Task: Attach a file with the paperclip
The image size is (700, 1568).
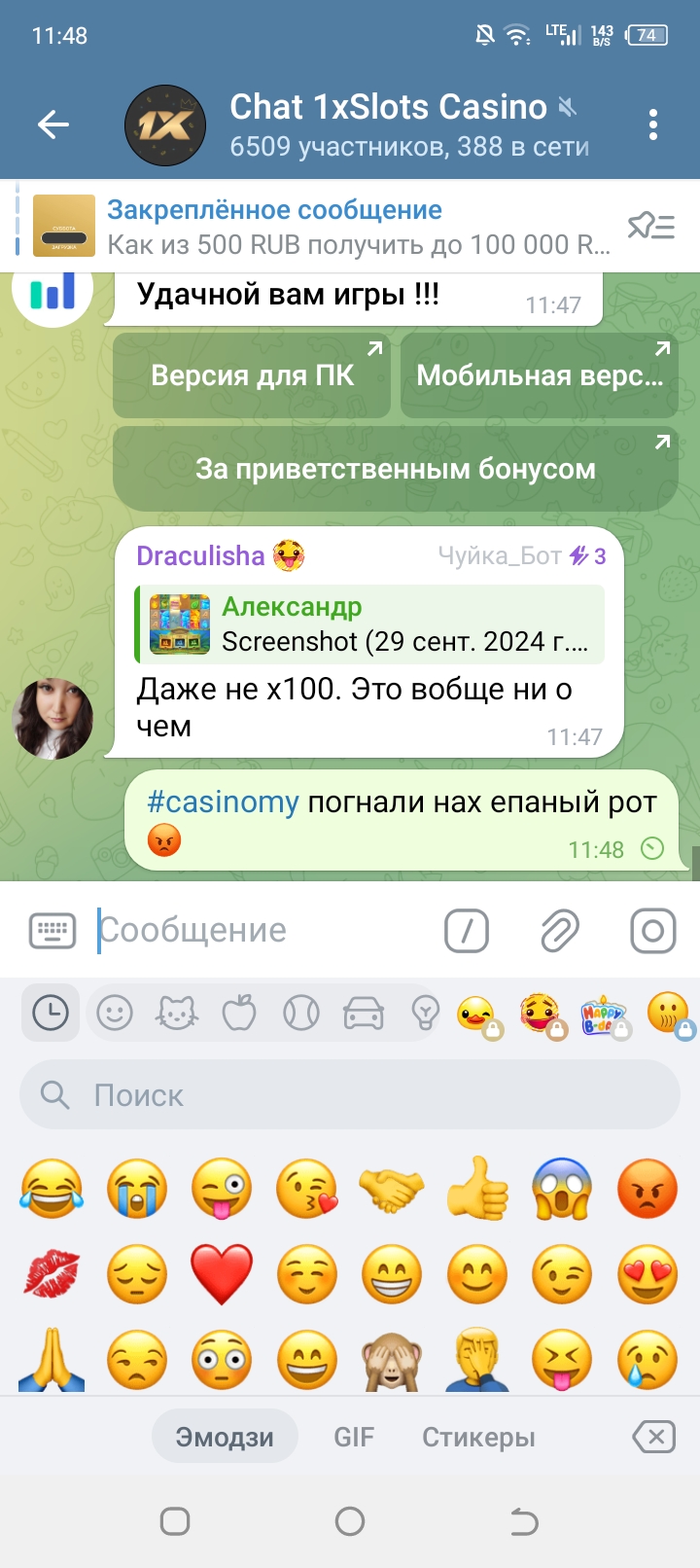Action: [x=560, y=931]
